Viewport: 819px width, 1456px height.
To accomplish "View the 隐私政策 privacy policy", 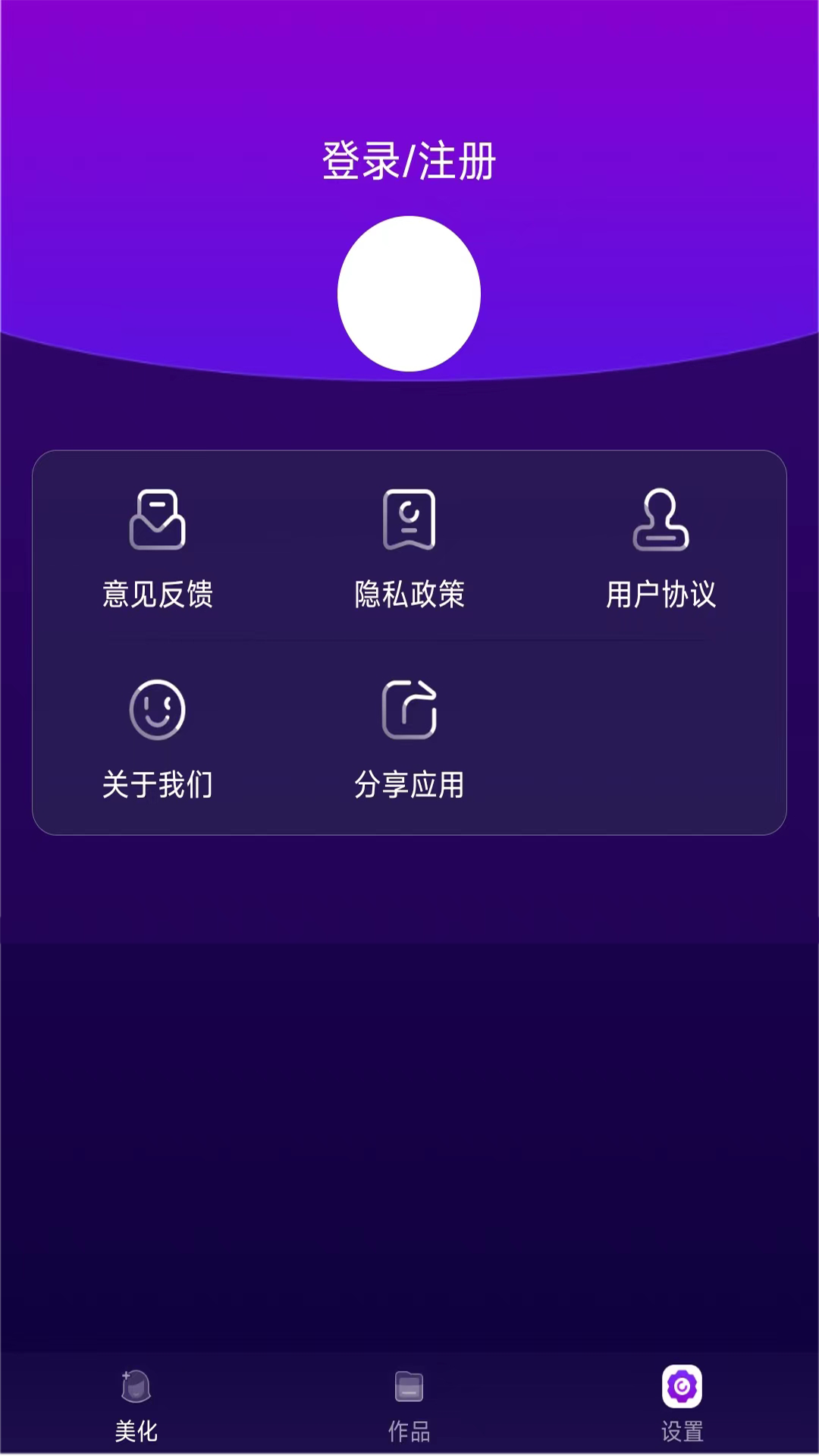I will click(409, 548).
